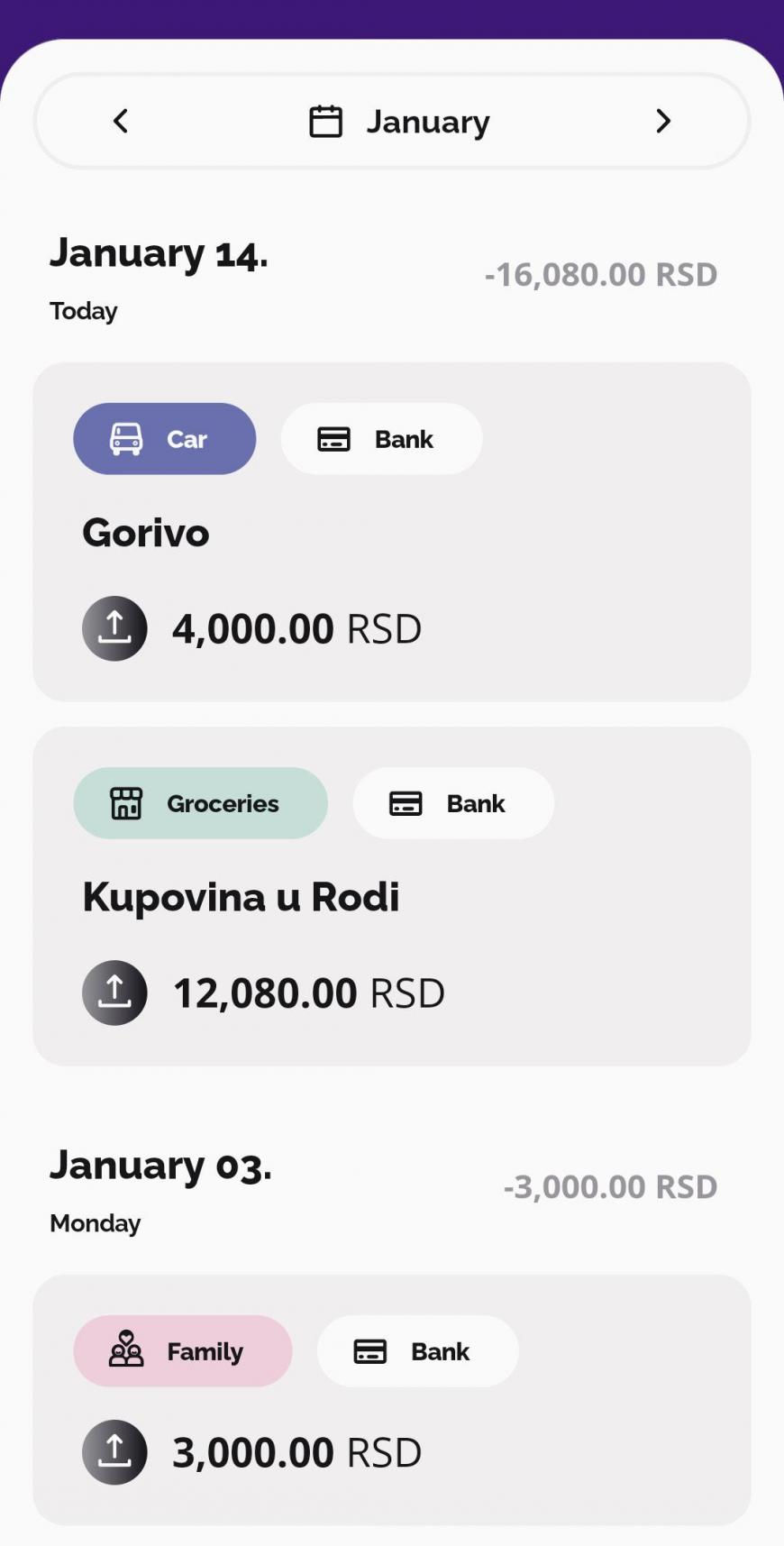Open the Gorivo expense card
The width and height of the screenshot is (784, 1546).
[392, 532]
